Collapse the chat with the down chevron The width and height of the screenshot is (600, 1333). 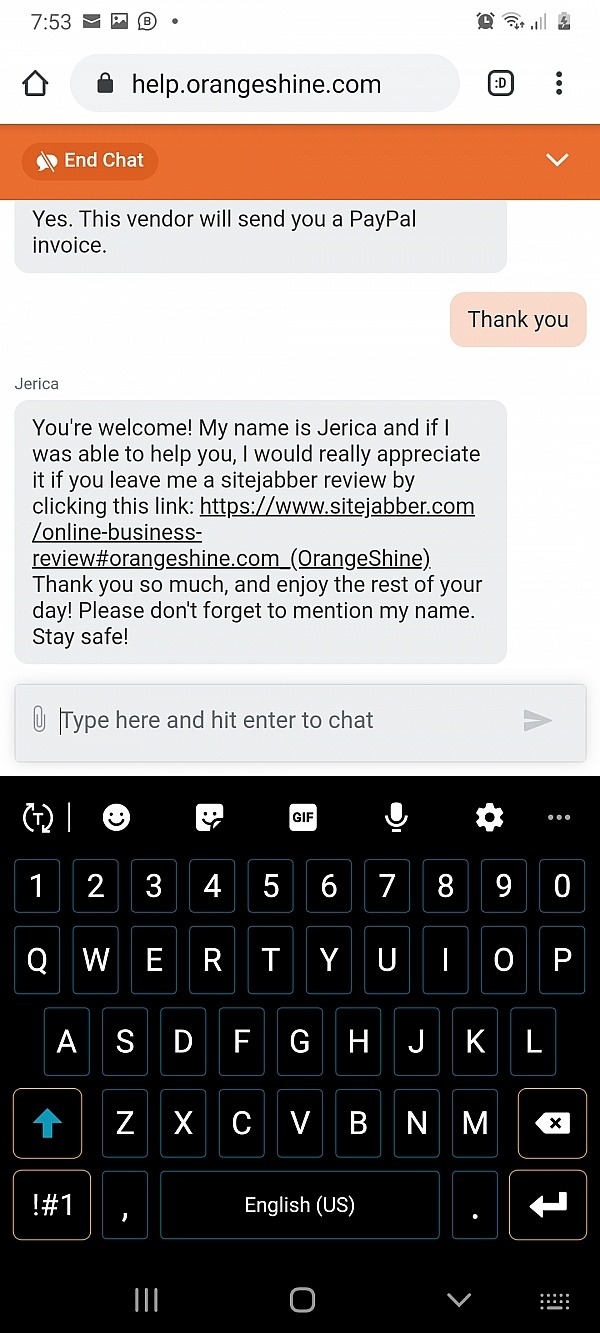click(x=557, y=161)
